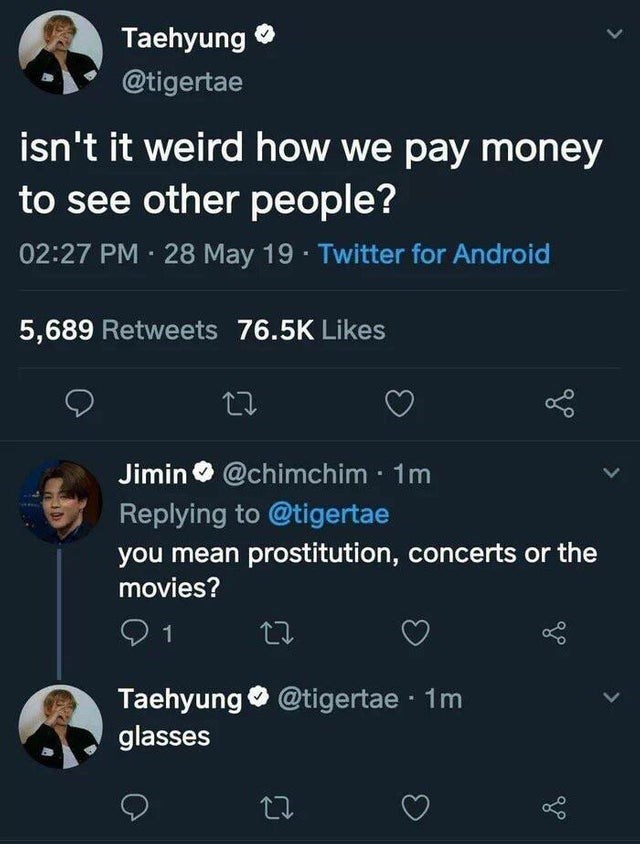Open Taehyung's profile picture on main tweet
The height and width of the screenshot is (844, 640).
(62, 52)
